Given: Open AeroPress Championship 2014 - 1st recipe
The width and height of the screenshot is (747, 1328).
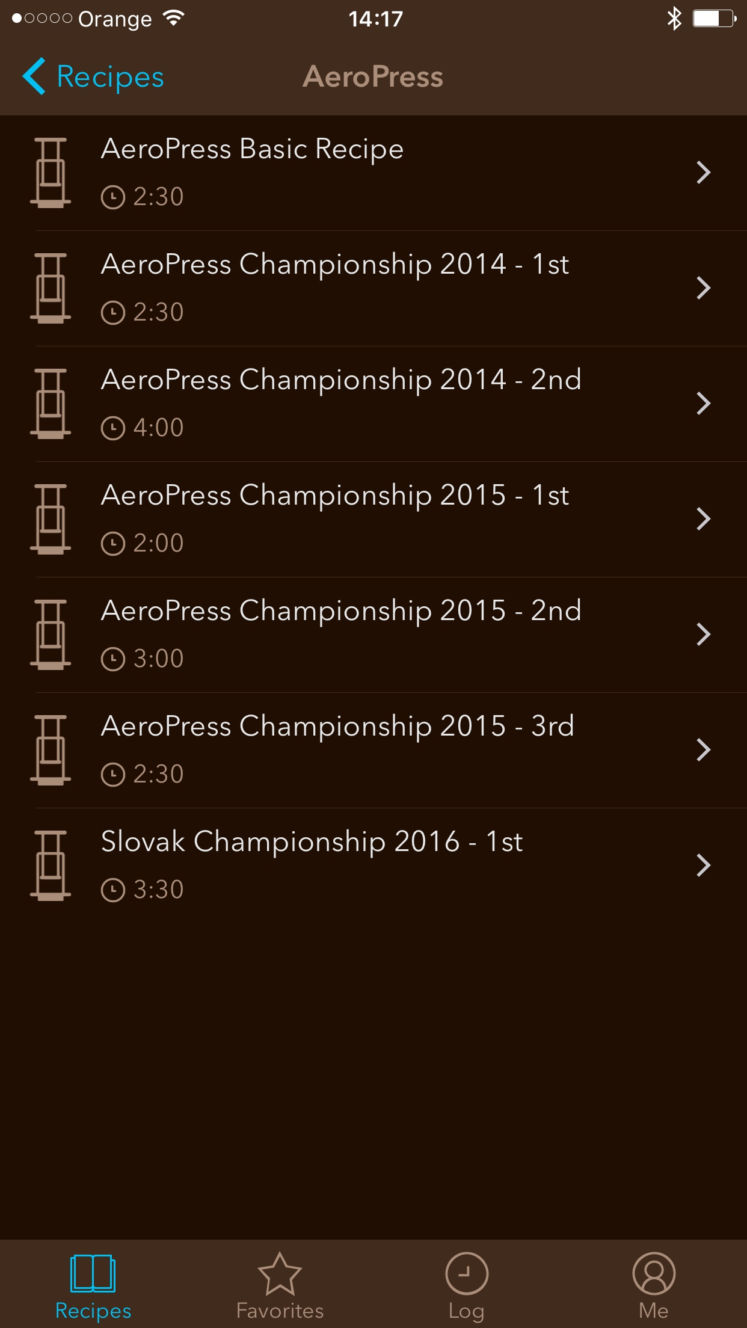Looking at the screenshot, I should (x=373, y=289).
